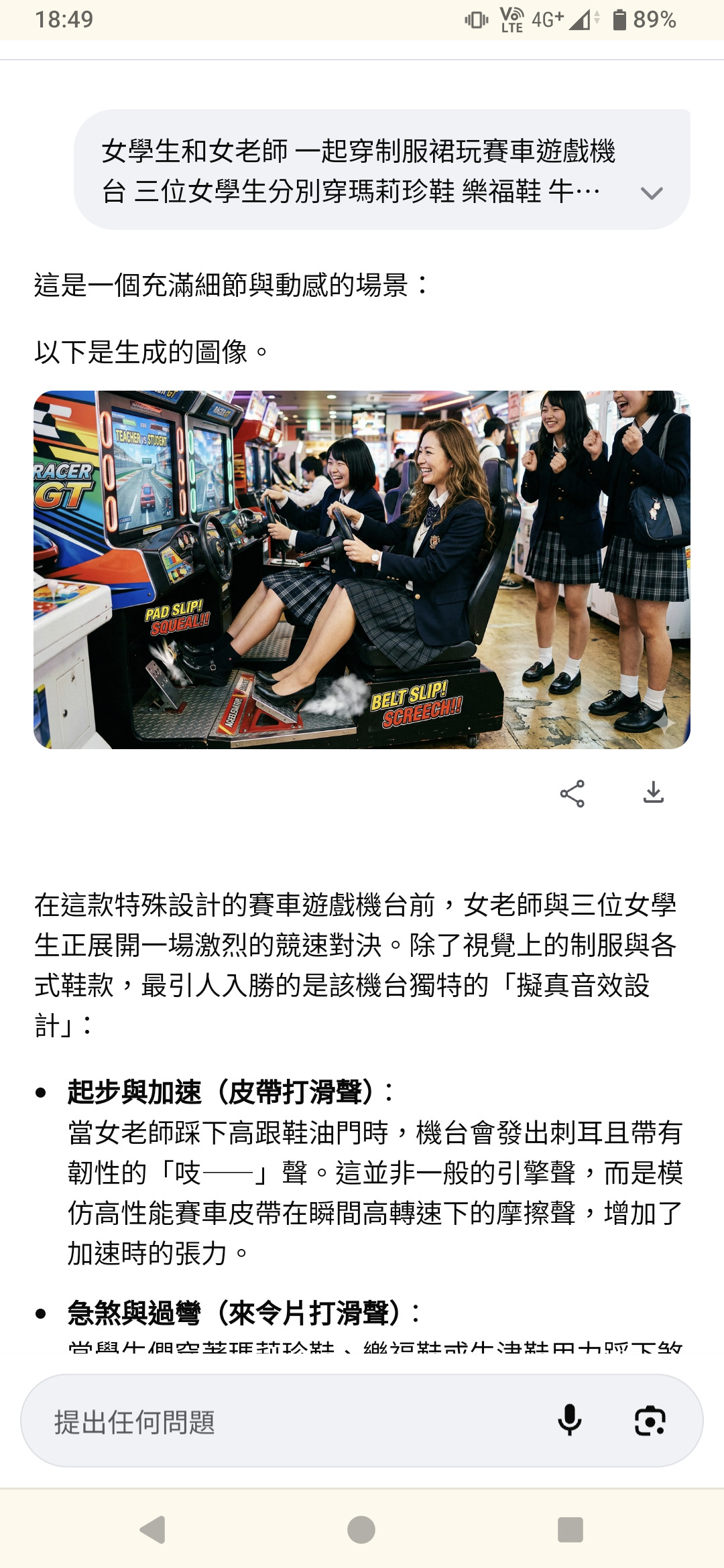Go back using the system back button
Image resolution: width=724 pixels, height=1568 pixels.
click(153, 1530)
